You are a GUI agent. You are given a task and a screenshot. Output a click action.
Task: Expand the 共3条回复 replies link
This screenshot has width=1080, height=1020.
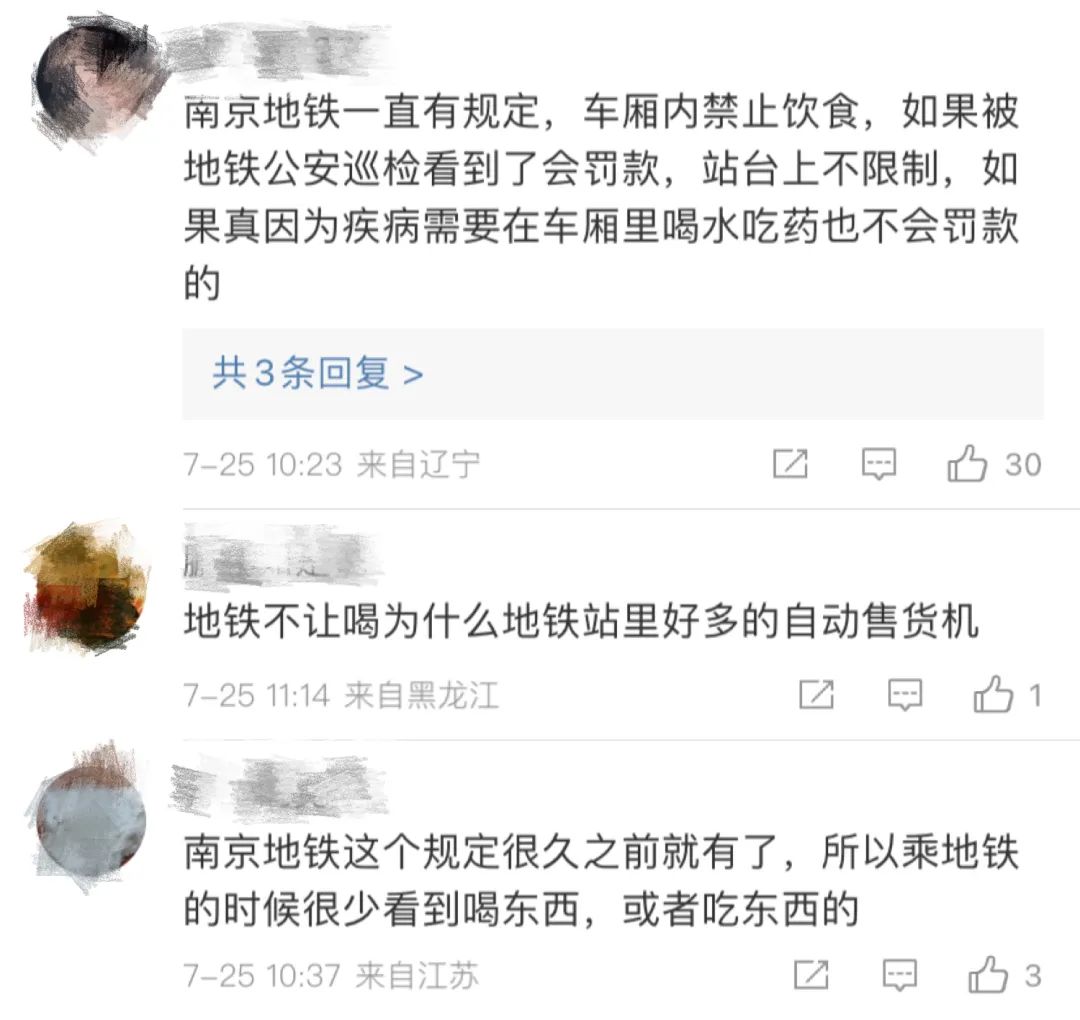click(318, 374)
